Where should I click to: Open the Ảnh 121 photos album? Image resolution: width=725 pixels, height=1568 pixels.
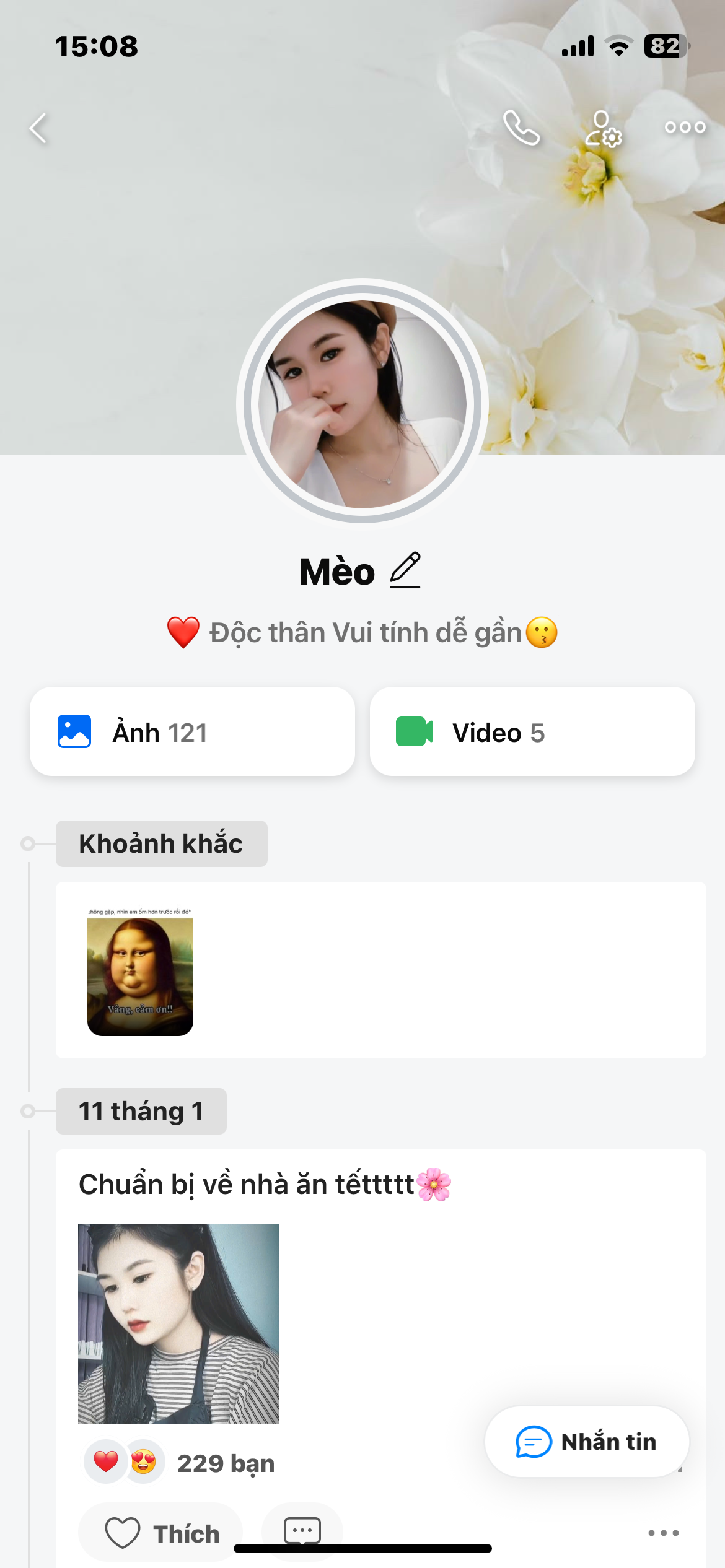click(x=192, y=732)
